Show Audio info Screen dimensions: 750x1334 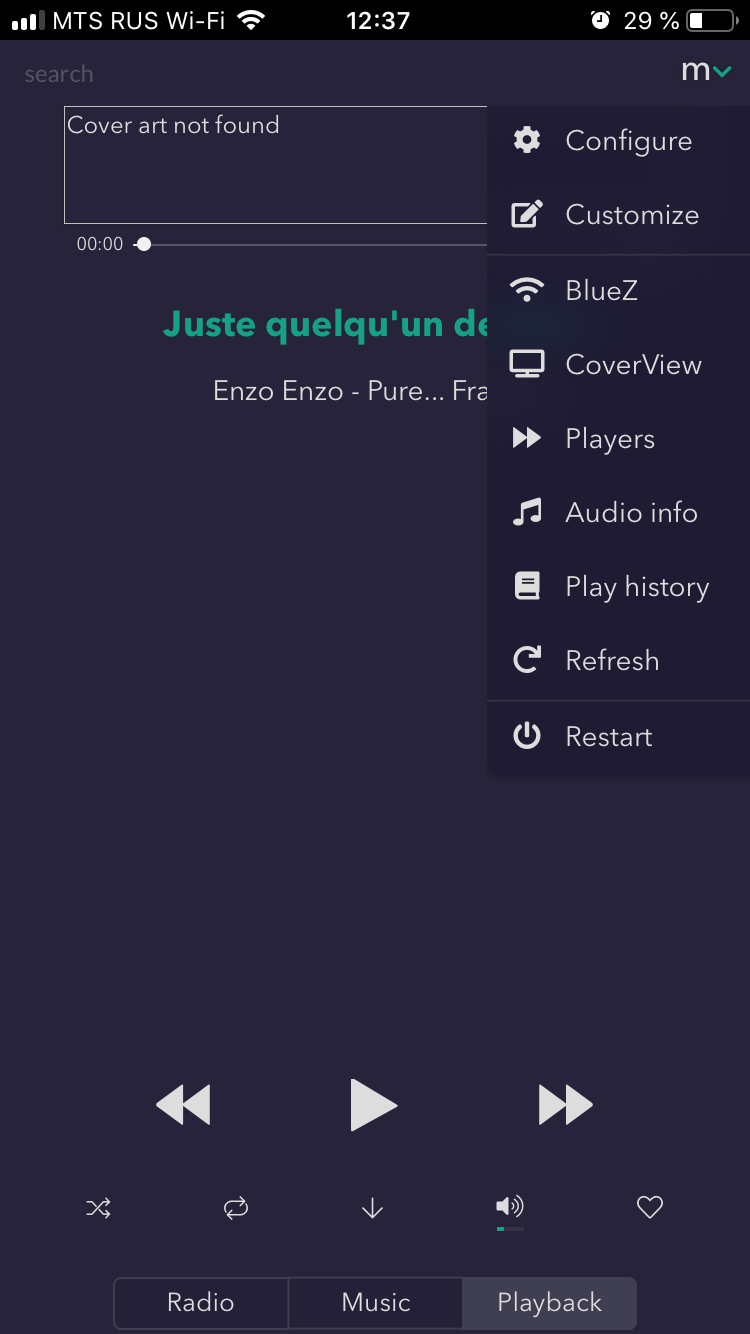click(618, 513)
